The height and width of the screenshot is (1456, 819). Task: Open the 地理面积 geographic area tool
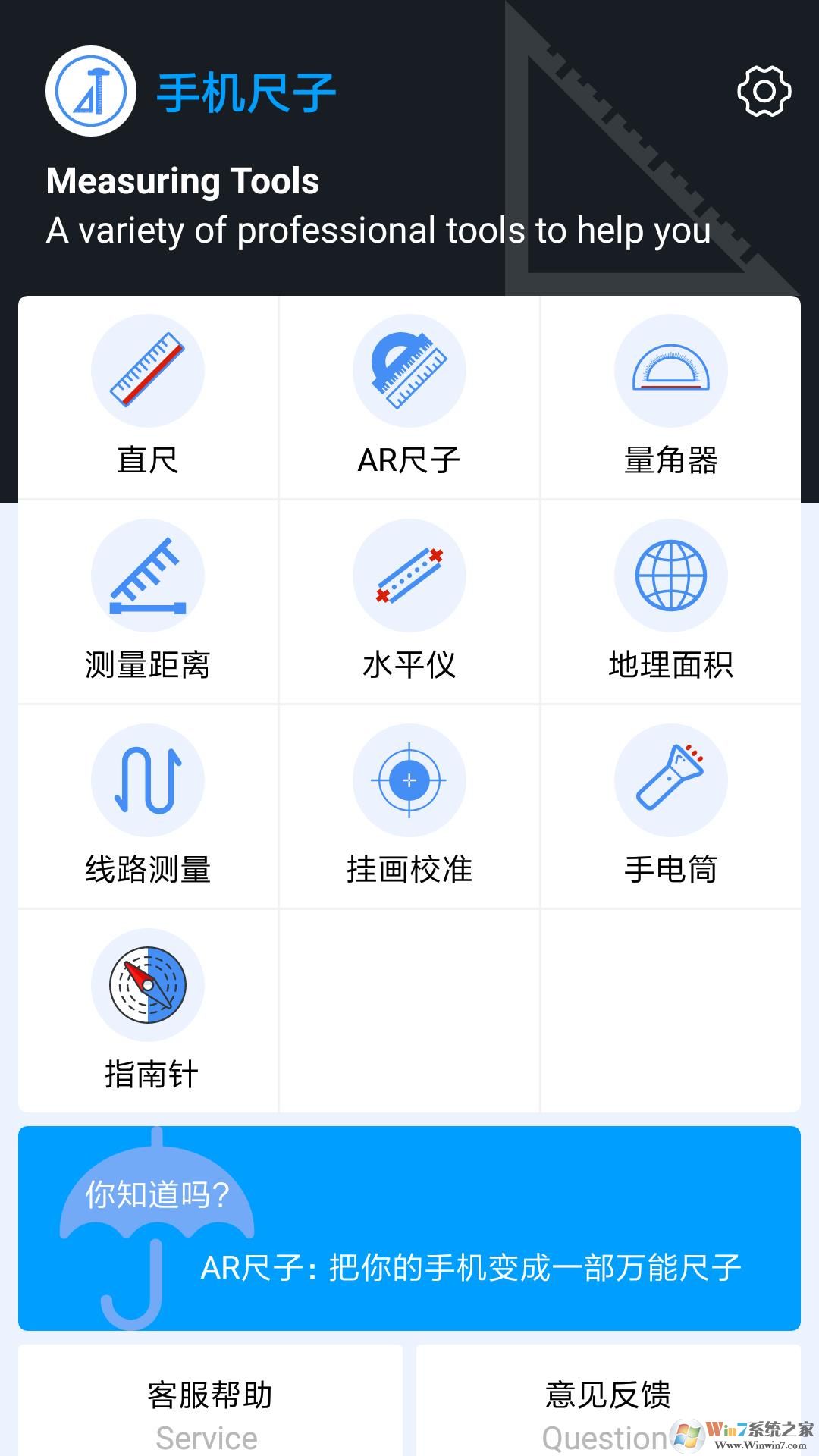pos(671,607)
